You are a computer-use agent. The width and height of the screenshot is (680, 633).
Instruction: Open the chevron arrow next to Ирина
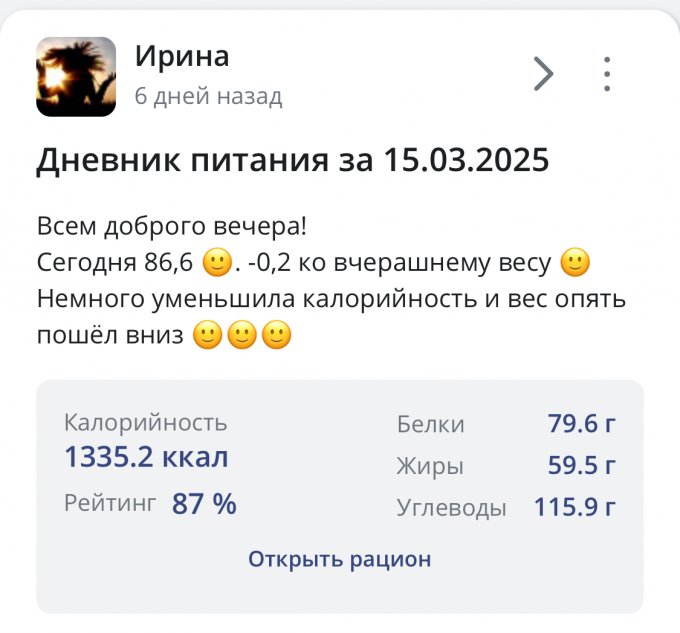pyautogui.click(x=543, y=74)
